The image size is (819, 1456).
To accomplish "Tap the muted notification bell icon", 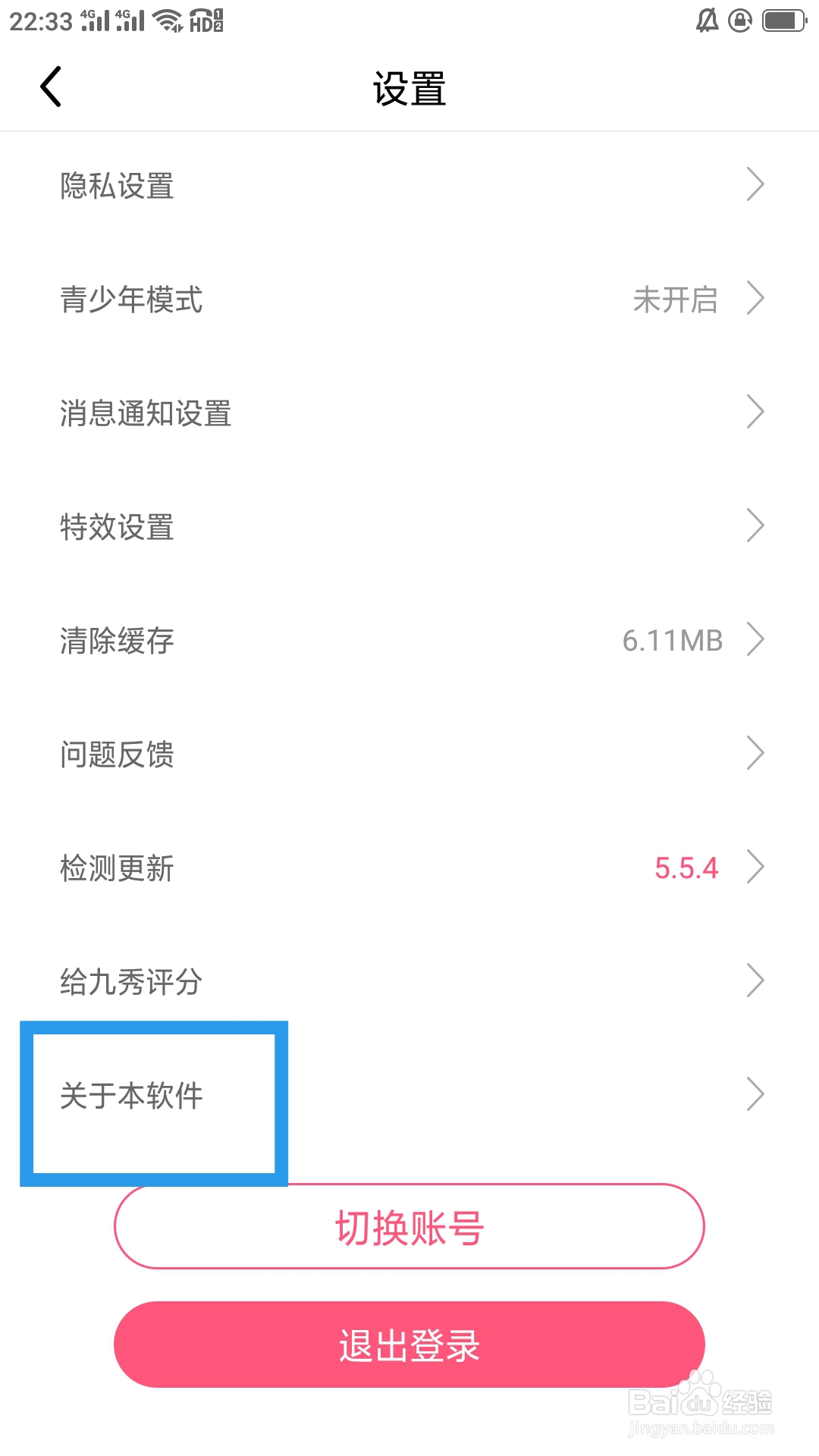I will point(705,20).
